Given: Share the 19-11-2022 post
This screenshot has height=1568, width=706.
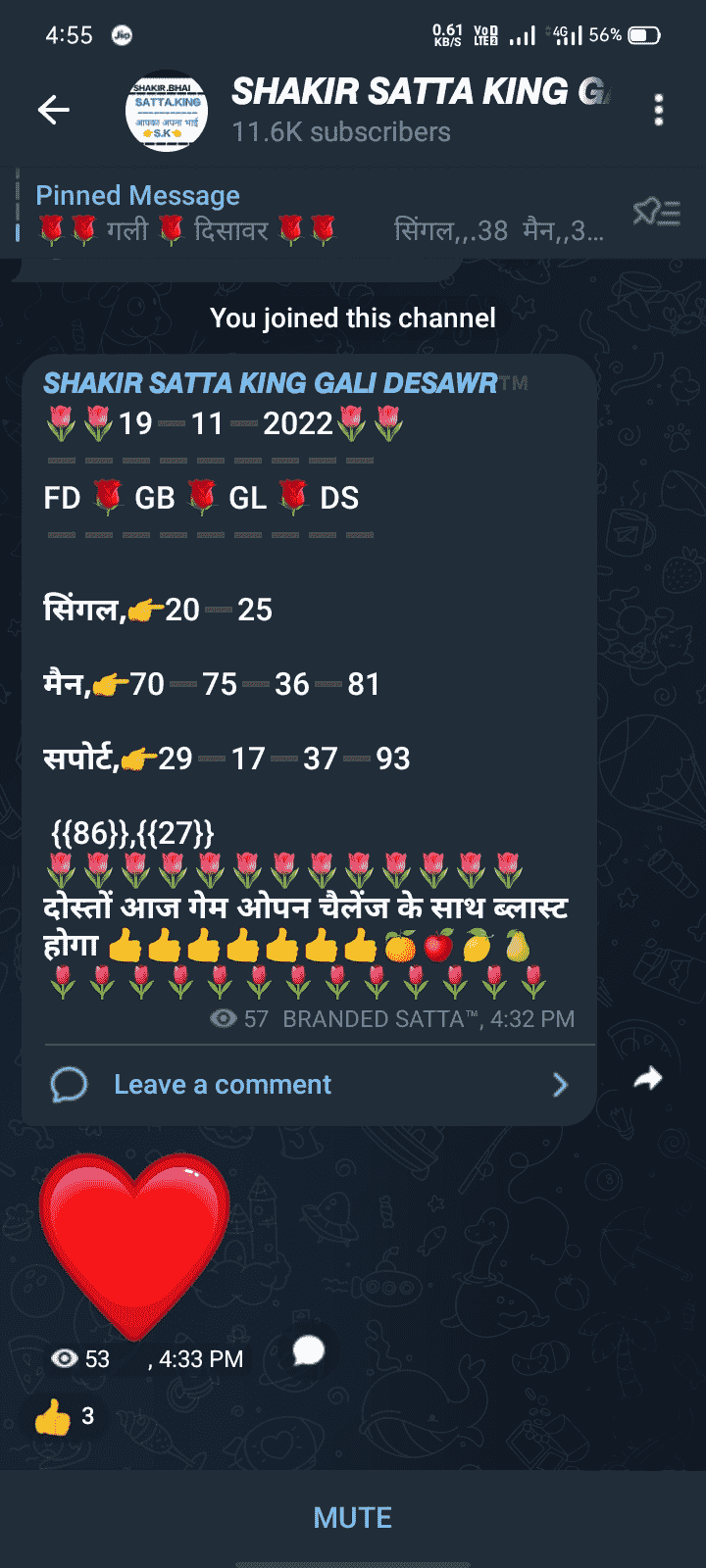Looking at the screenshot, I should (x=648, y=1079).
